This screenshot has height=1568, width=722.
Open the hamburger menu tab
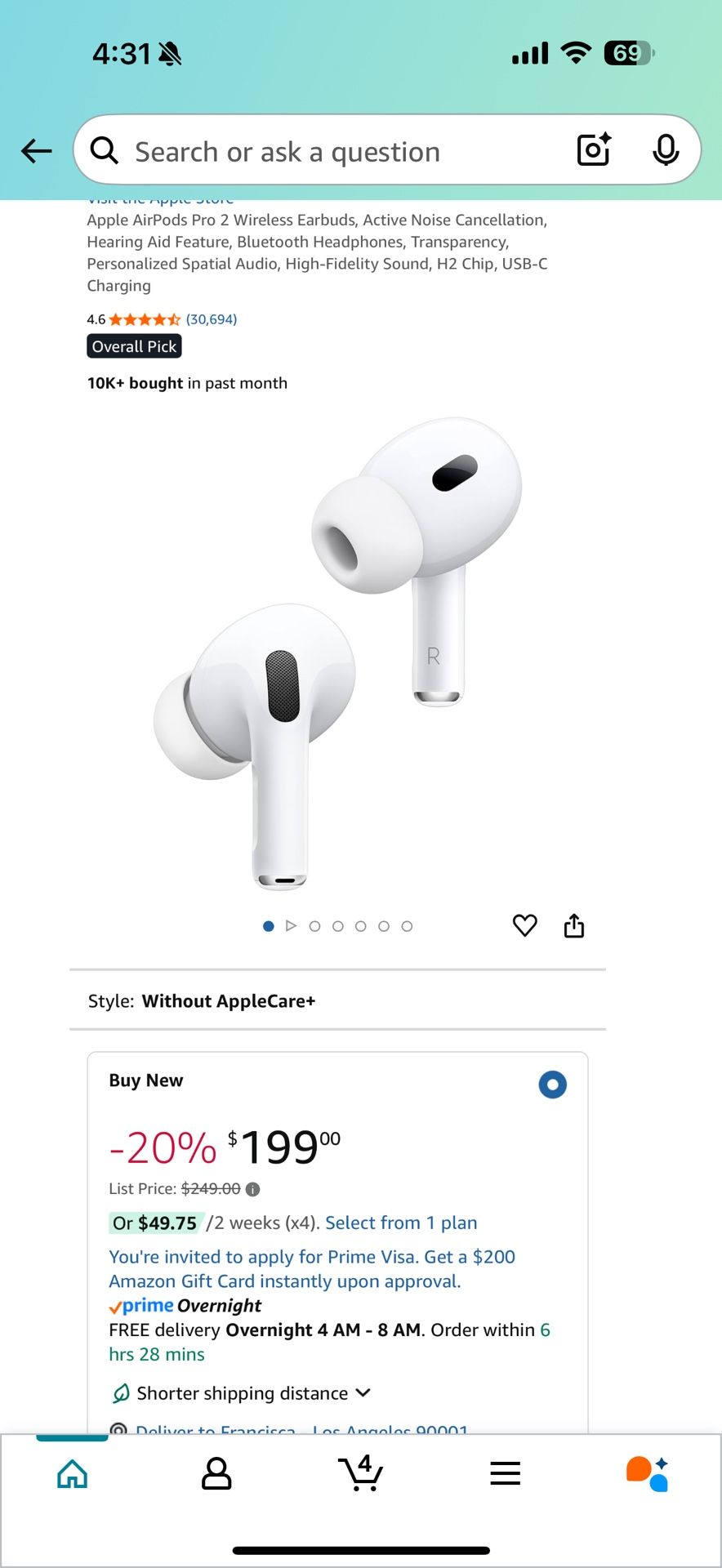pos(505,1474)
